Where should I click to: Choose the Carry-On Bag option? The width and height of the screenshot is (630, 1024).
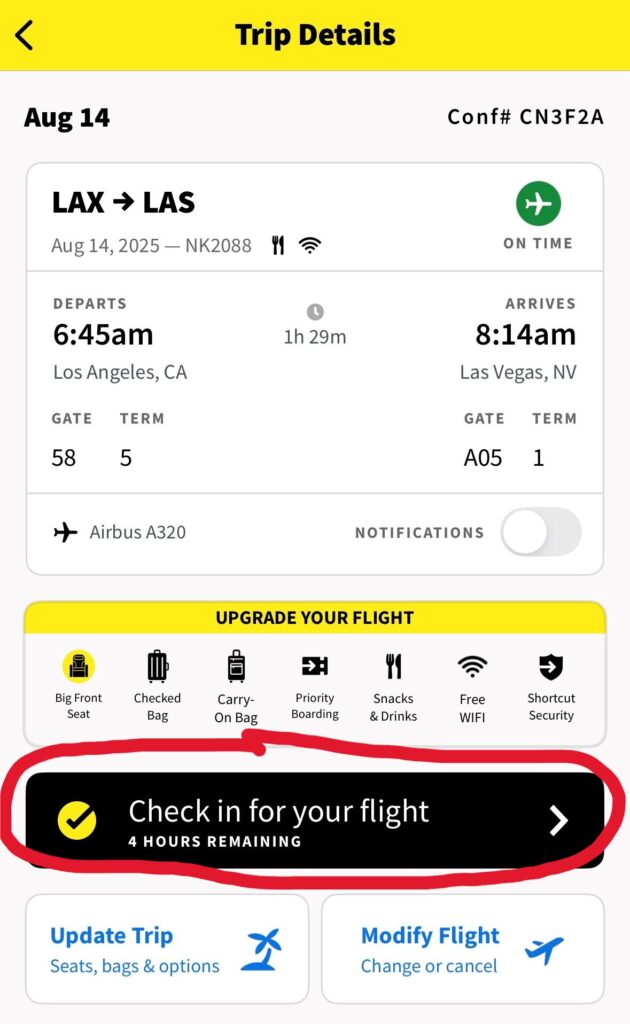pos(236,687)
